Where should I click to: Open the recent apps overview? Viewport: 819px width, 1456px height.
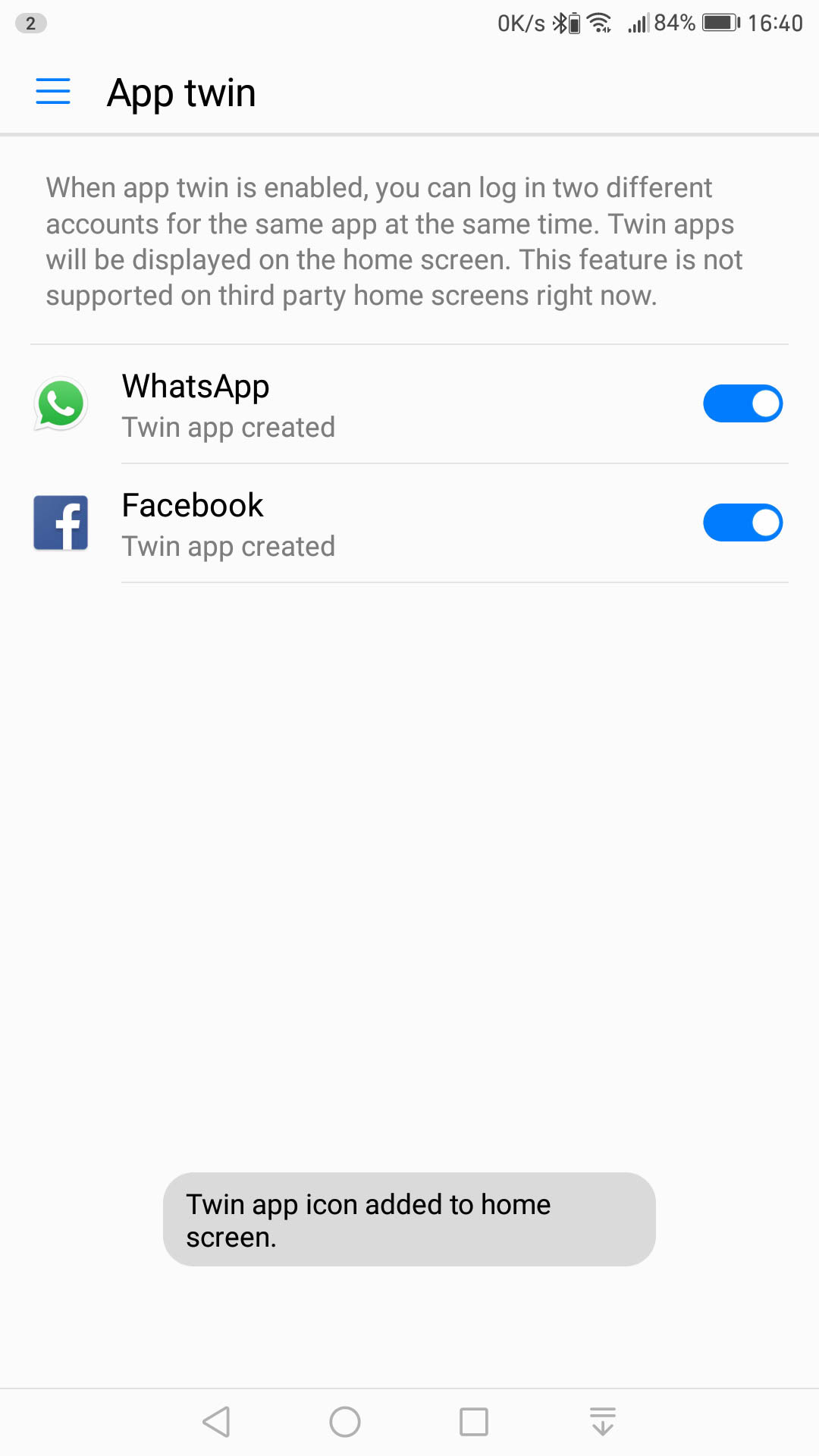(474, 1422)
